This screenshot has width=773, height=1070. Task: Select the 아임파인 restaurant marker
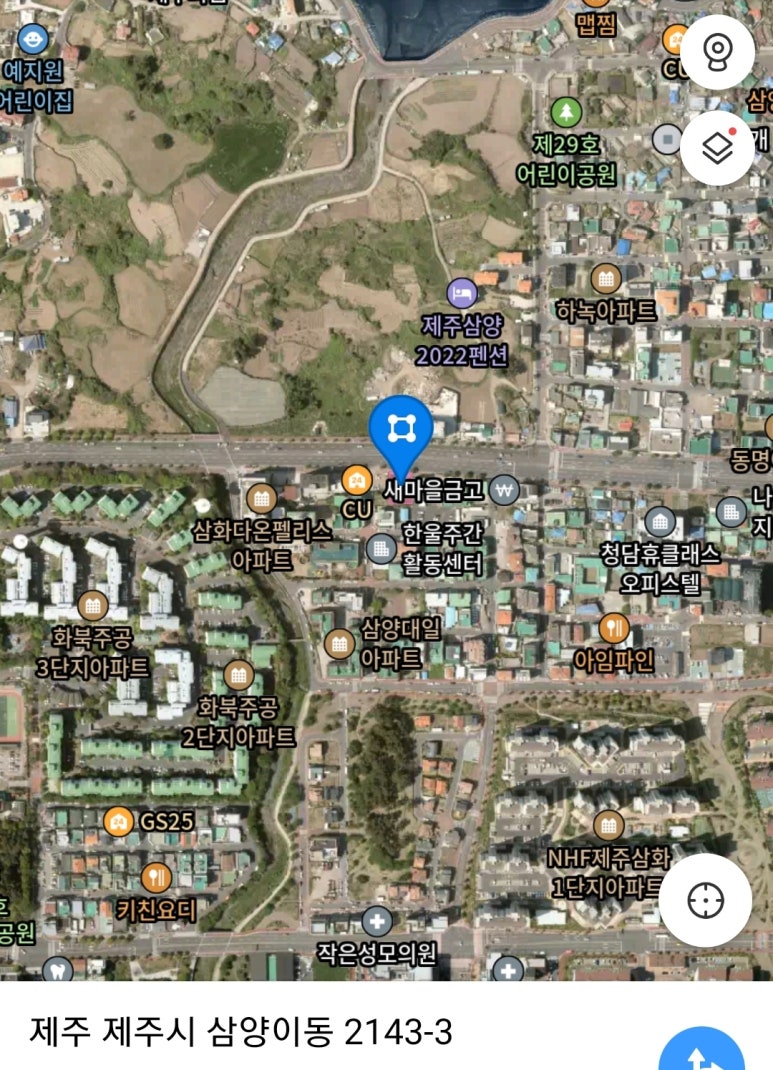pyautogui.click(x=614, y=629)
